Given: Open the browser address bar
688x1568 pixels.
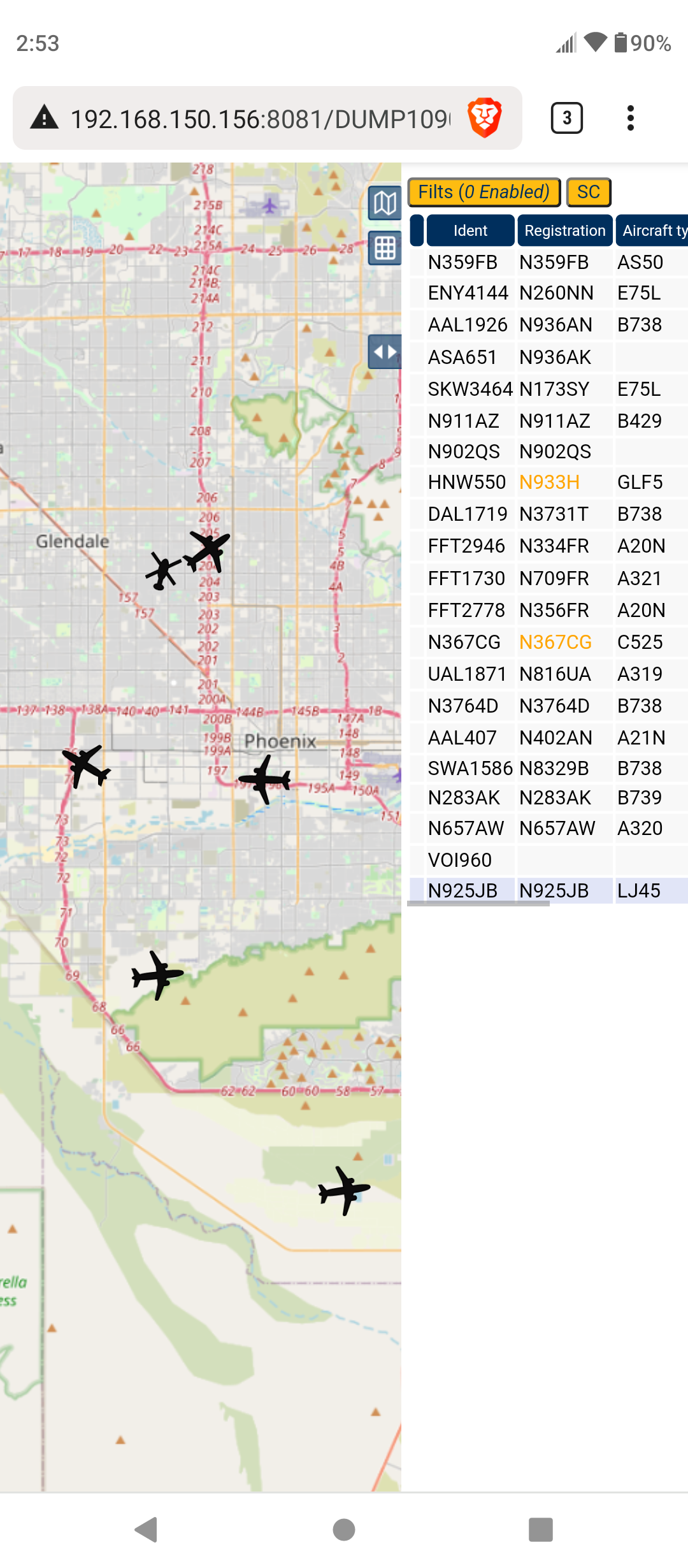Looking at the screenshot, I should click(x=261, y=119).
